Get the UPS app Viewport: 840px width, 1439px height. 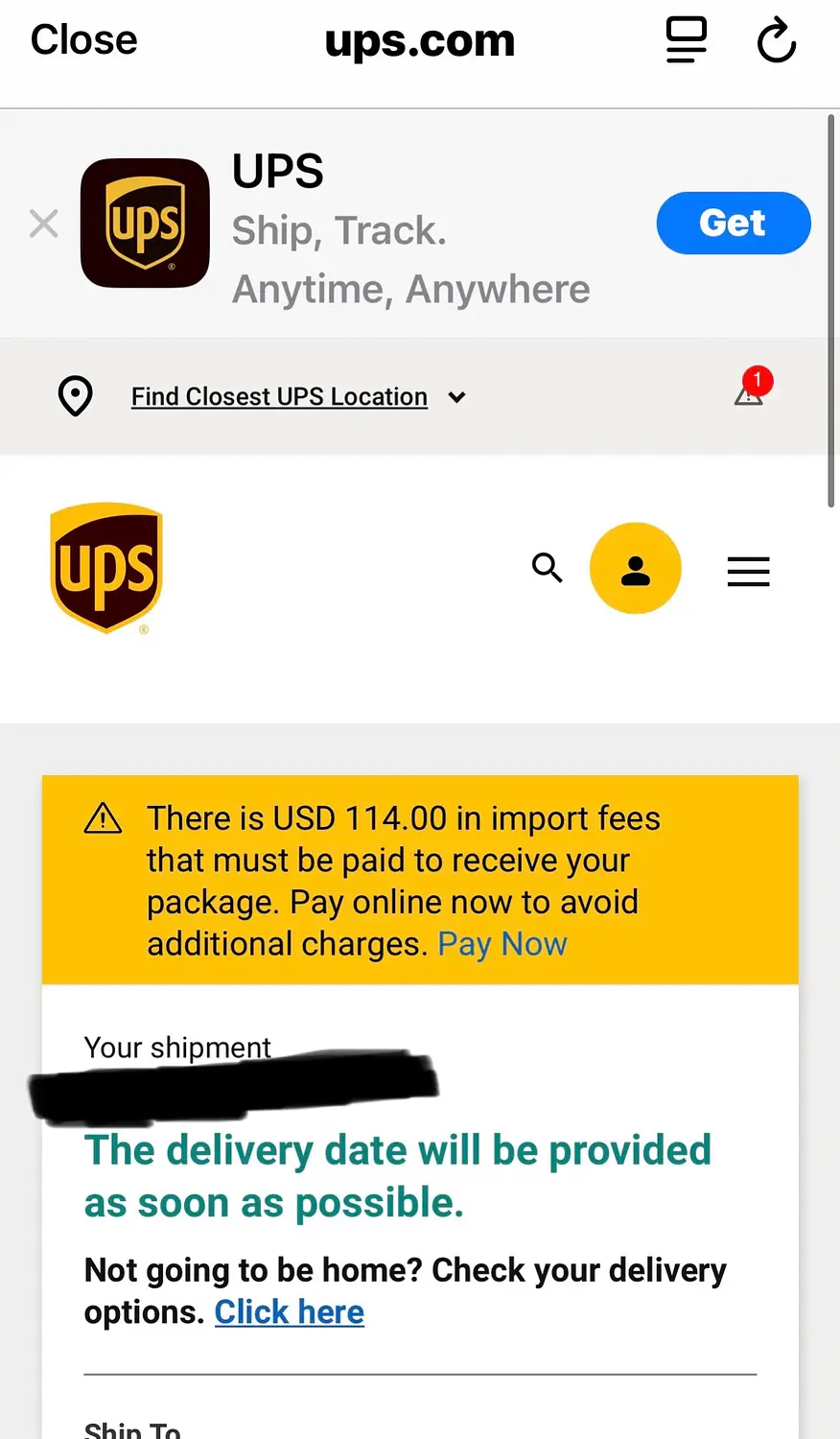(x=733, y=223)
